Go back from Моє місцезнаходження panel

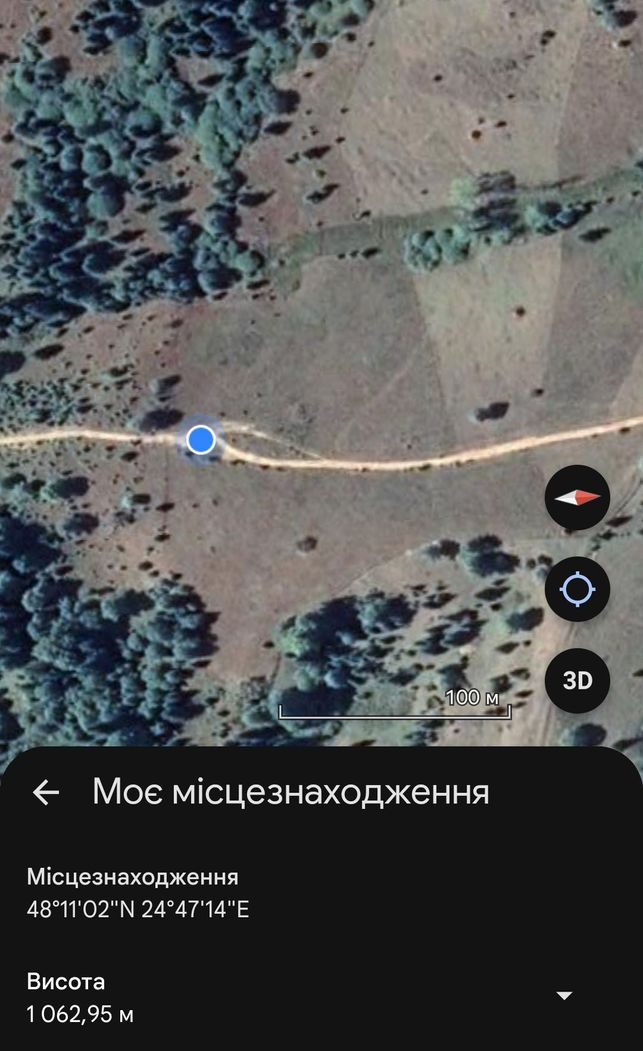click(46, 792)
